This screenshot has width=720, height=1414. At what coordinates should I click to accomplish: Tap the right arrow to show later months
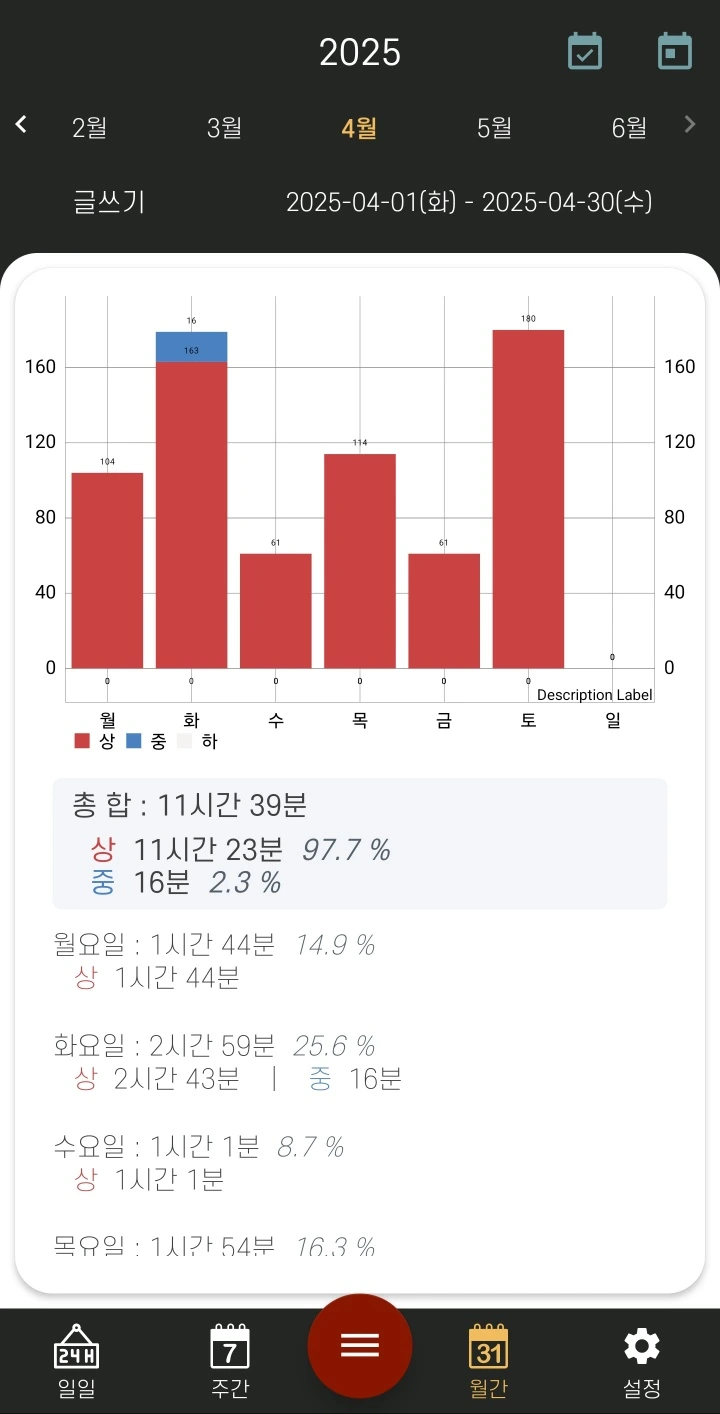click(x=690, y=123)
